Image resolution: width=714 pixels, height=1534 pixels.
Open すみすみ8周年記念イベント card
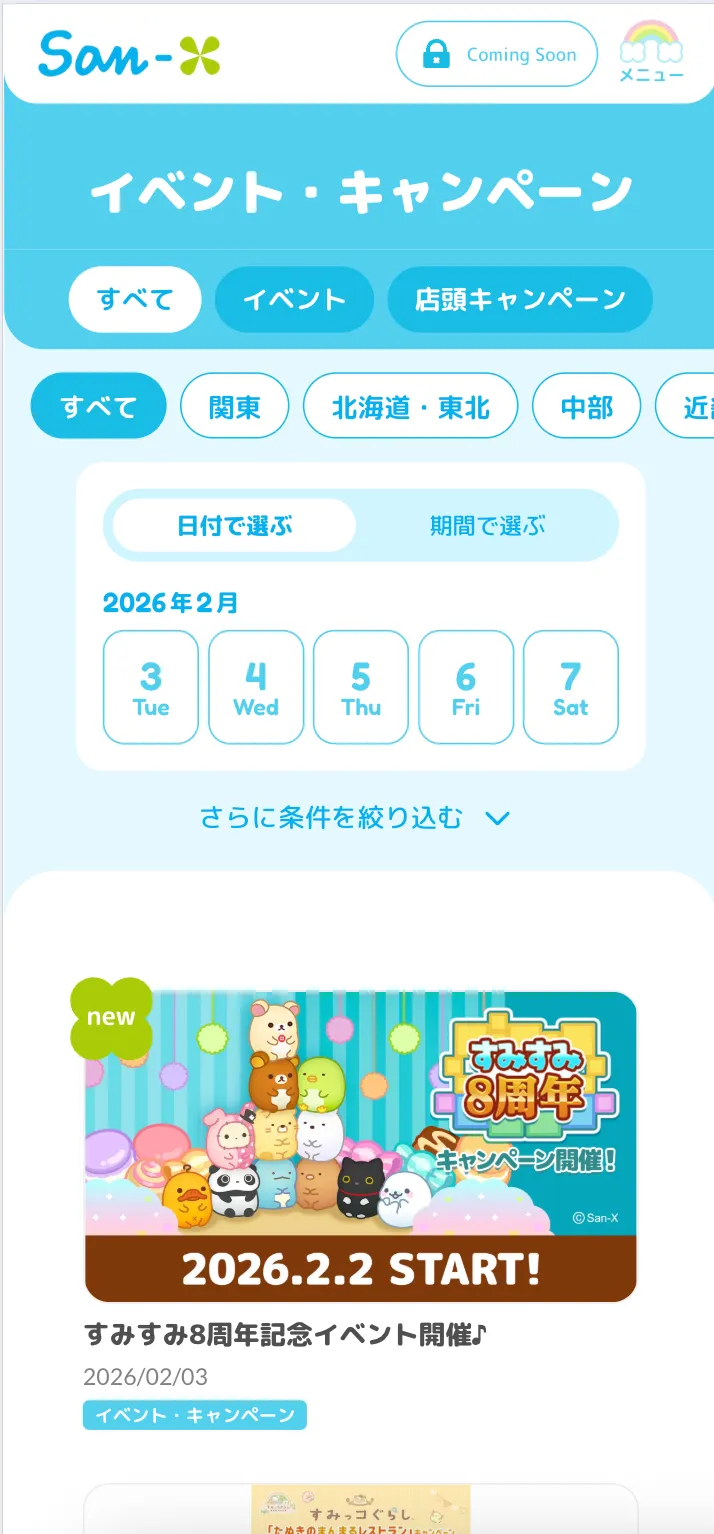(360, 1147)
